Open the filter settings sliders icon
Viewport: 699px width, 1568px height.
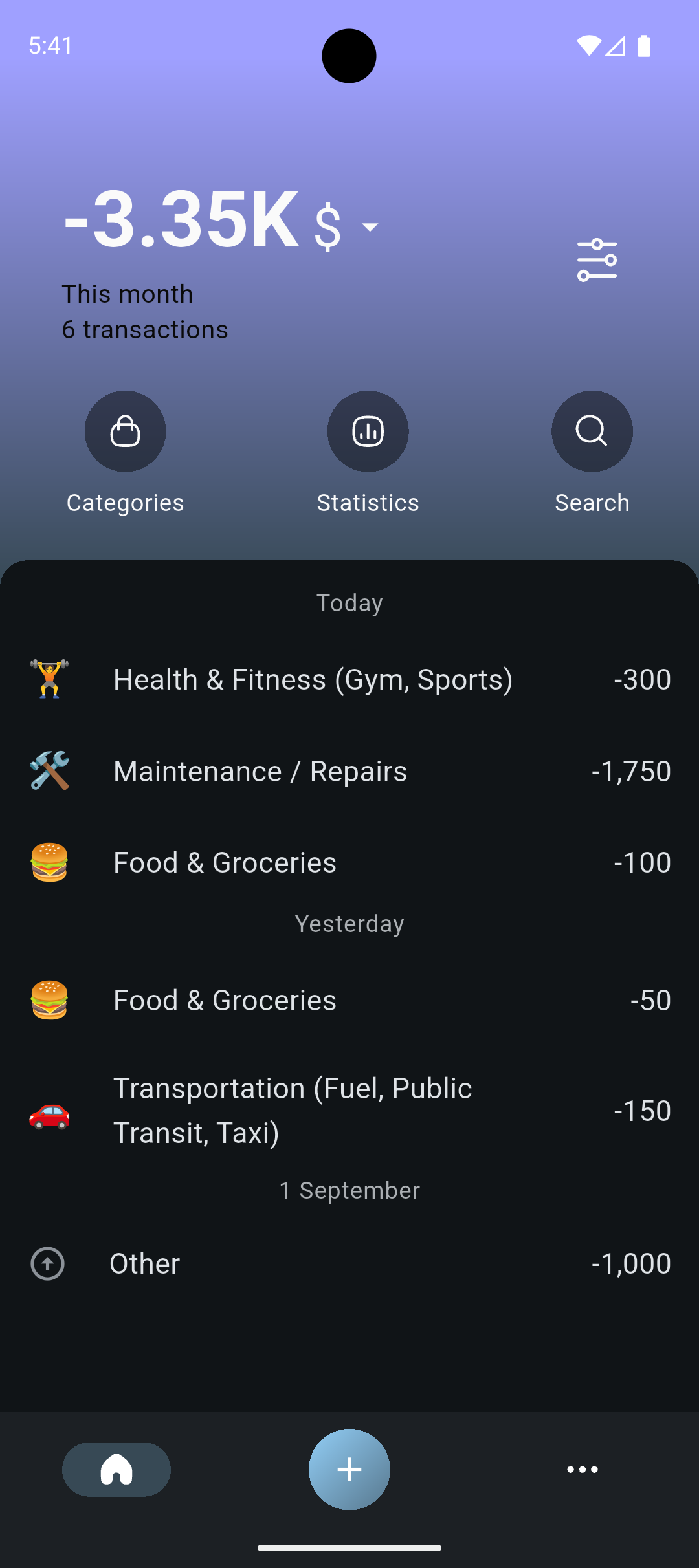(597, 260)
